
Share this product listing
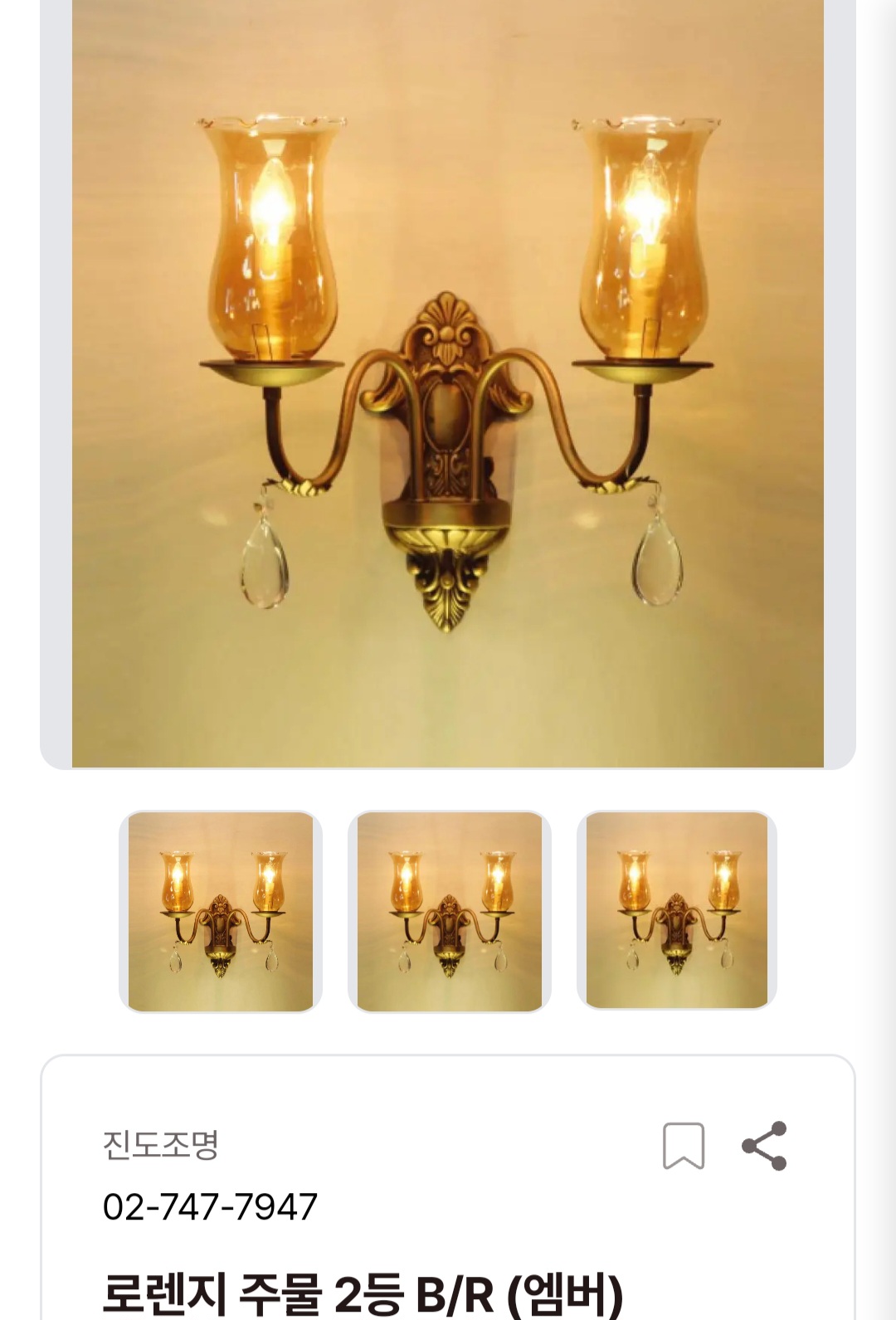(764, 1146)
